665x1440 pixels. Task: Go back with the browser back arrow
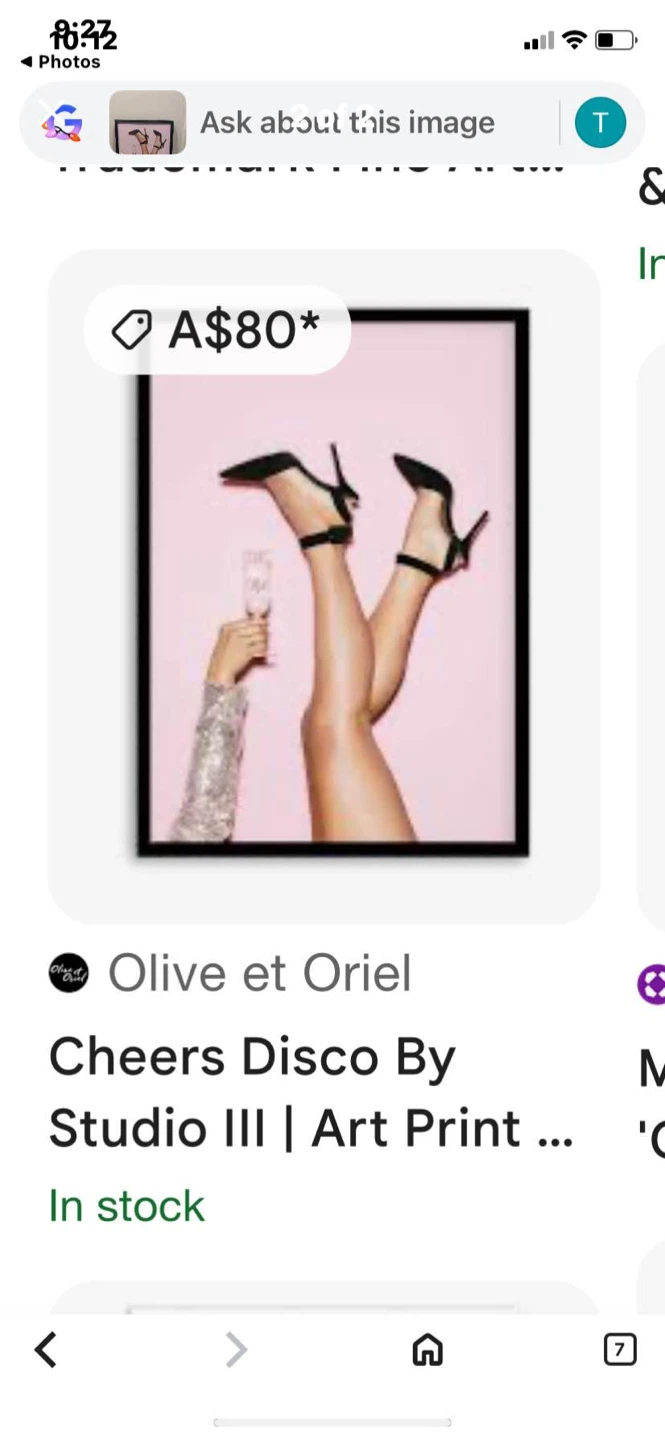tap(46, 1351)
